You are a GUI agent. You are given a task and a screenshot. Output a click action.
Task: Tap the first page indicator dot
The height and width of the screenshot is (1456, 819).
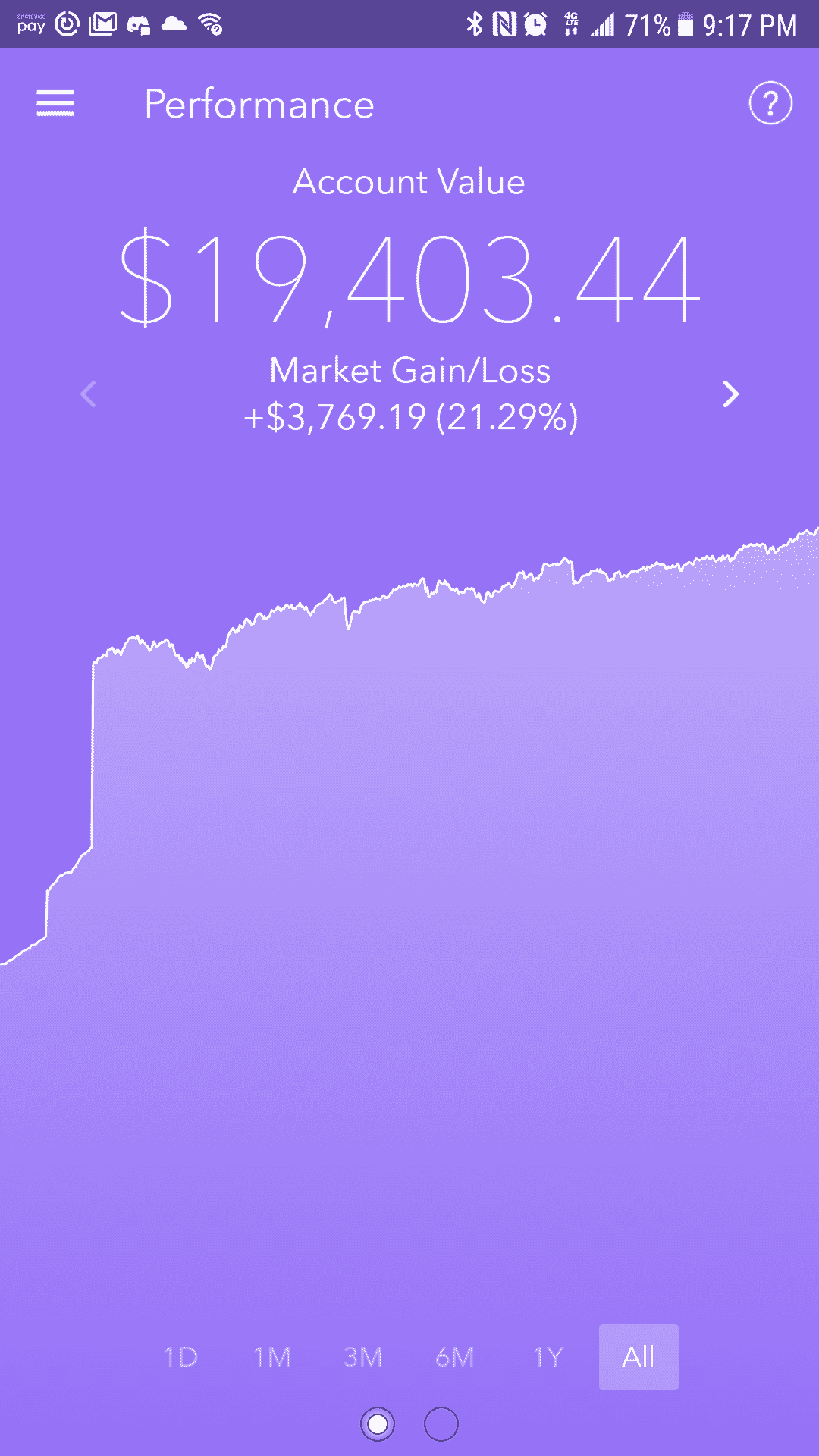[378, 1424]
